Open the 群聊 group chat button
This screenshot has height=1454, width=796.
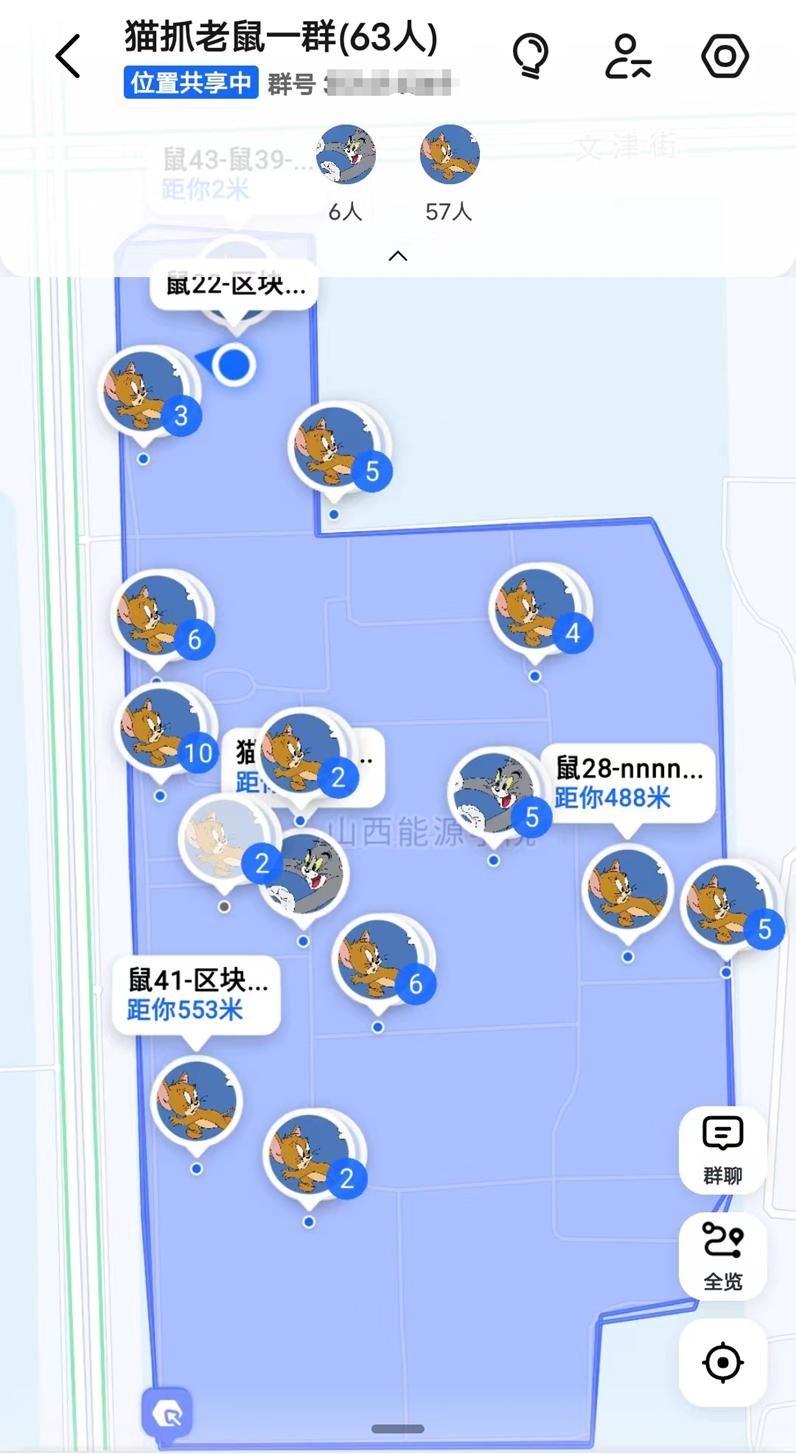[x=723, y=1148]
